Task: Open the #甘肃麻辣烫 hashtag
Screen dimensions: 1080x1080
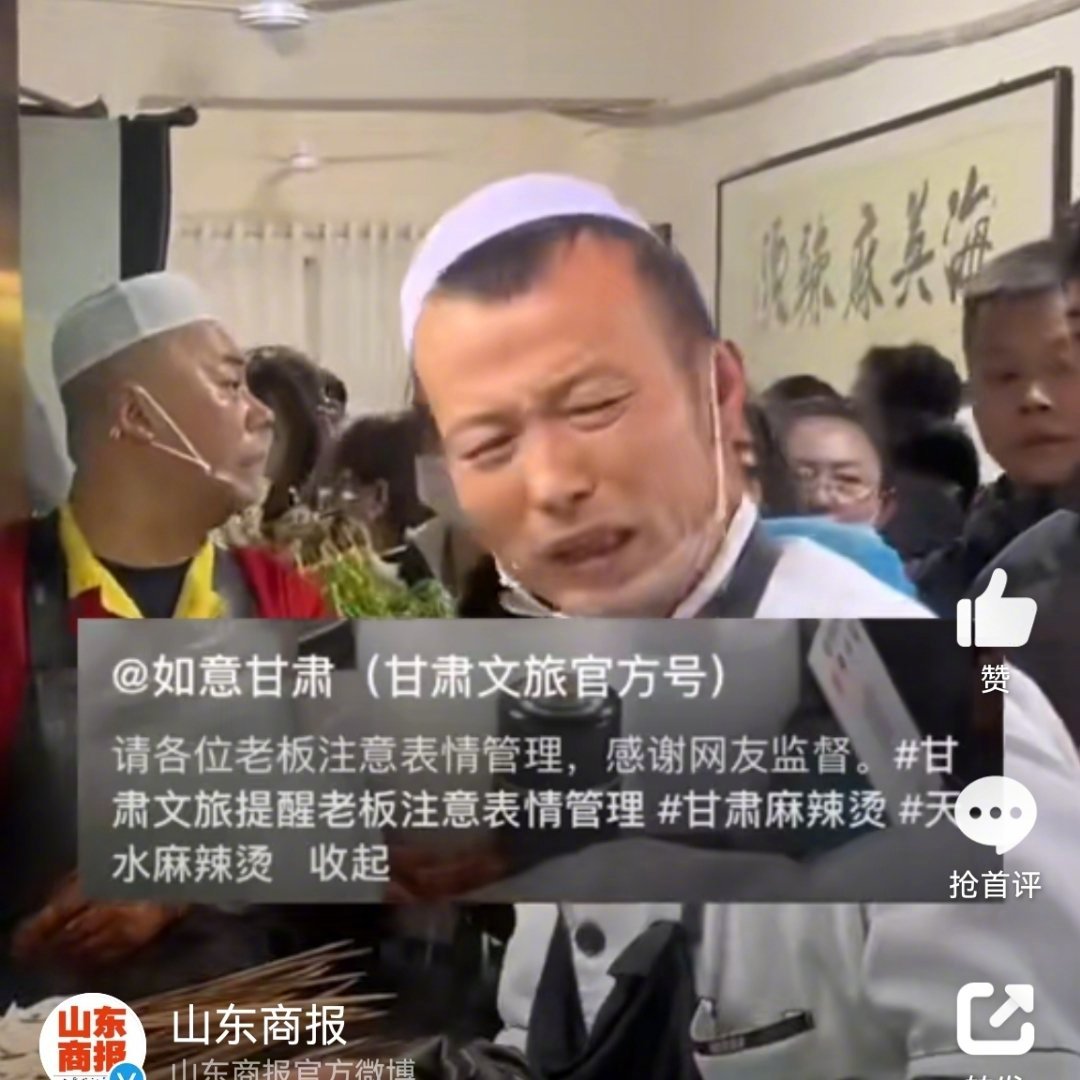Action: point(772,811)
